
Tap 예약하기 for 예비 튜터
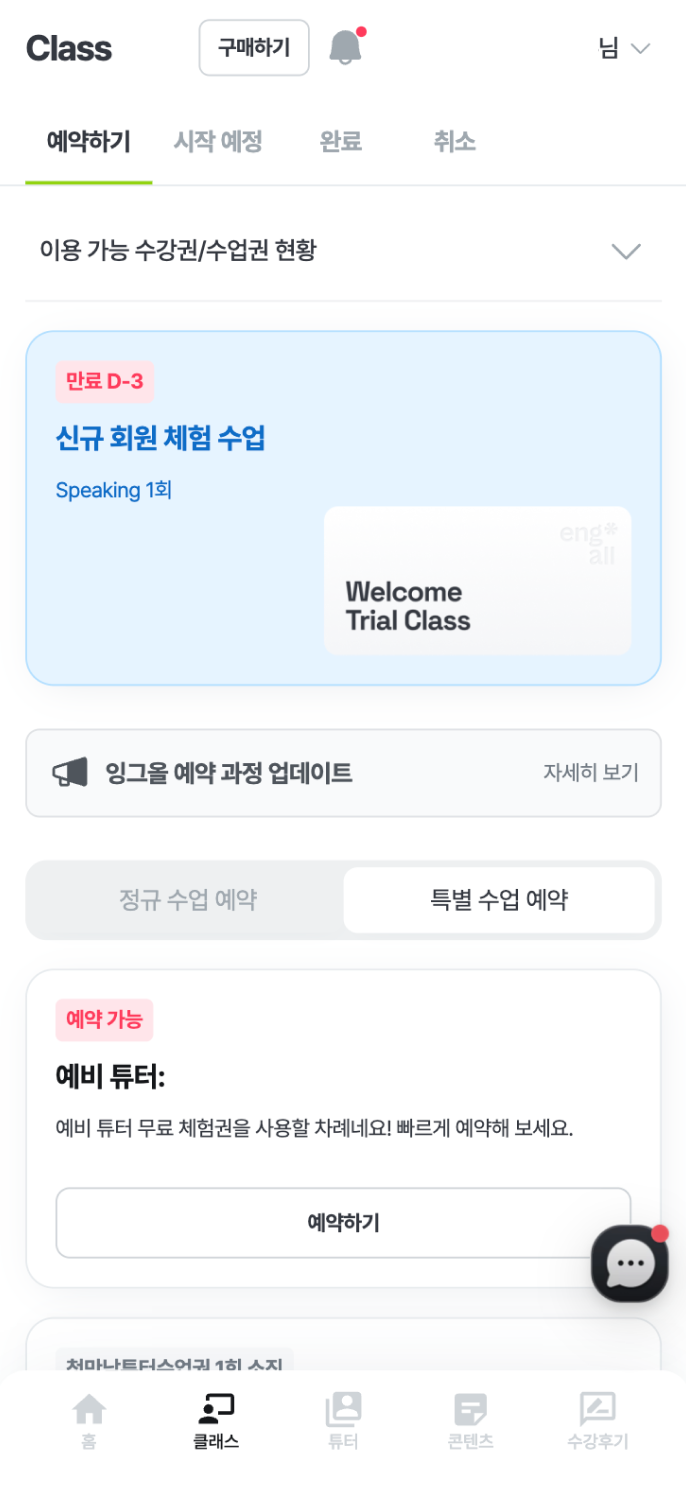point(343,1222)
